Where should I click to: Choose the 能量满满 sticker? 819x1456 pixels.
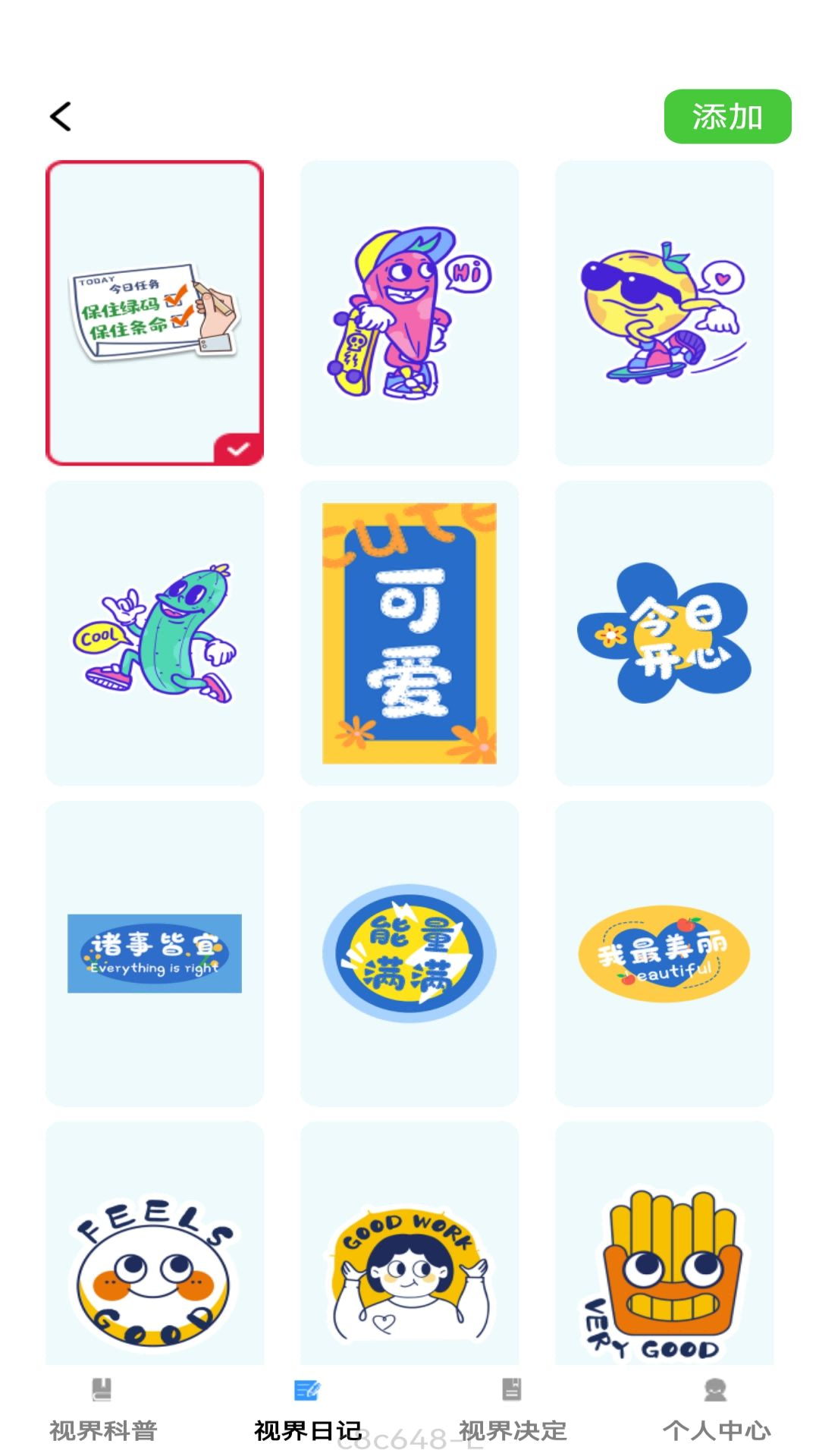pos(409,953)
